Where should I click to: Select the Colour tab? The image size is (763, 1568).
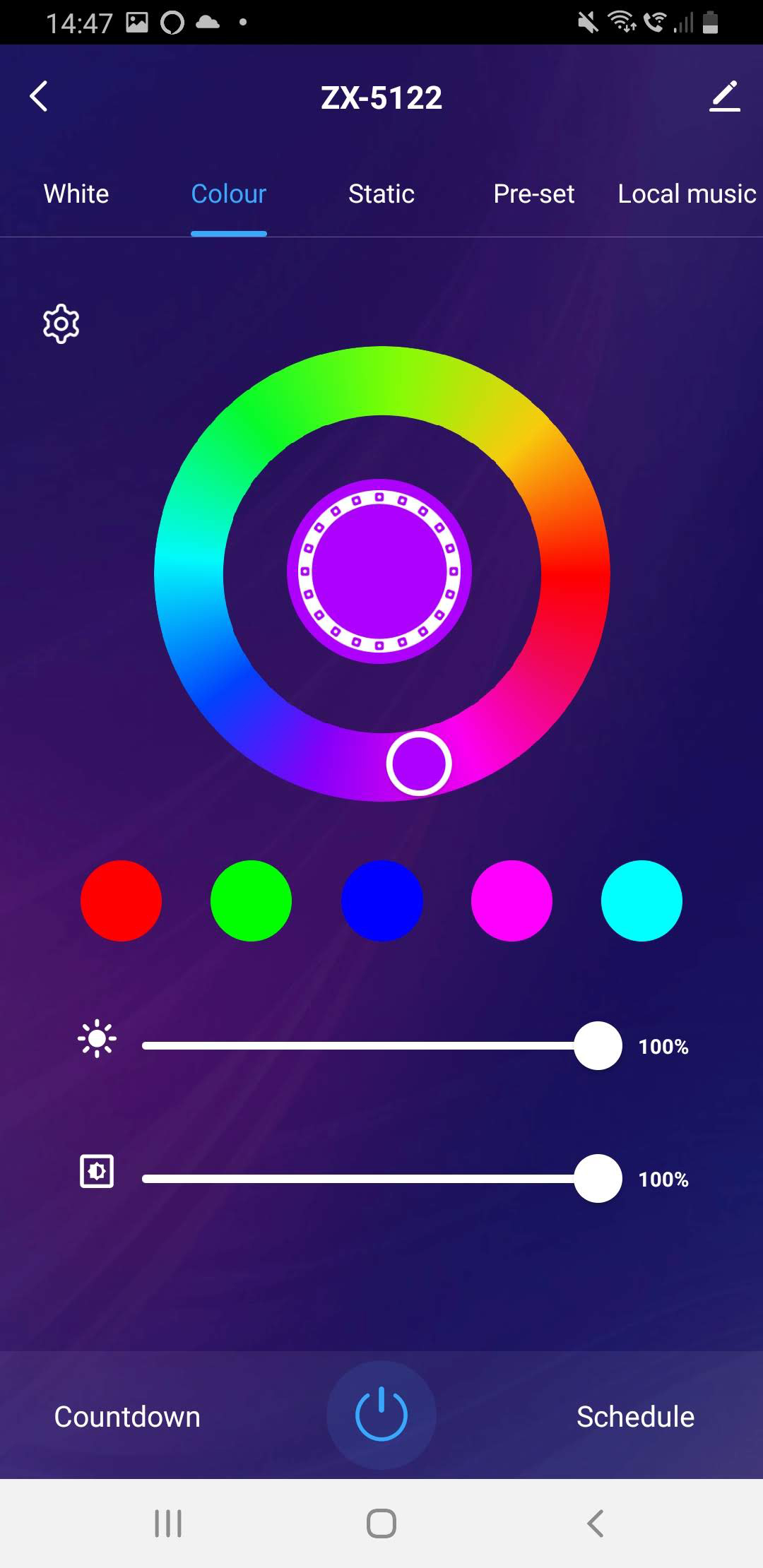(x=228, y=194)
